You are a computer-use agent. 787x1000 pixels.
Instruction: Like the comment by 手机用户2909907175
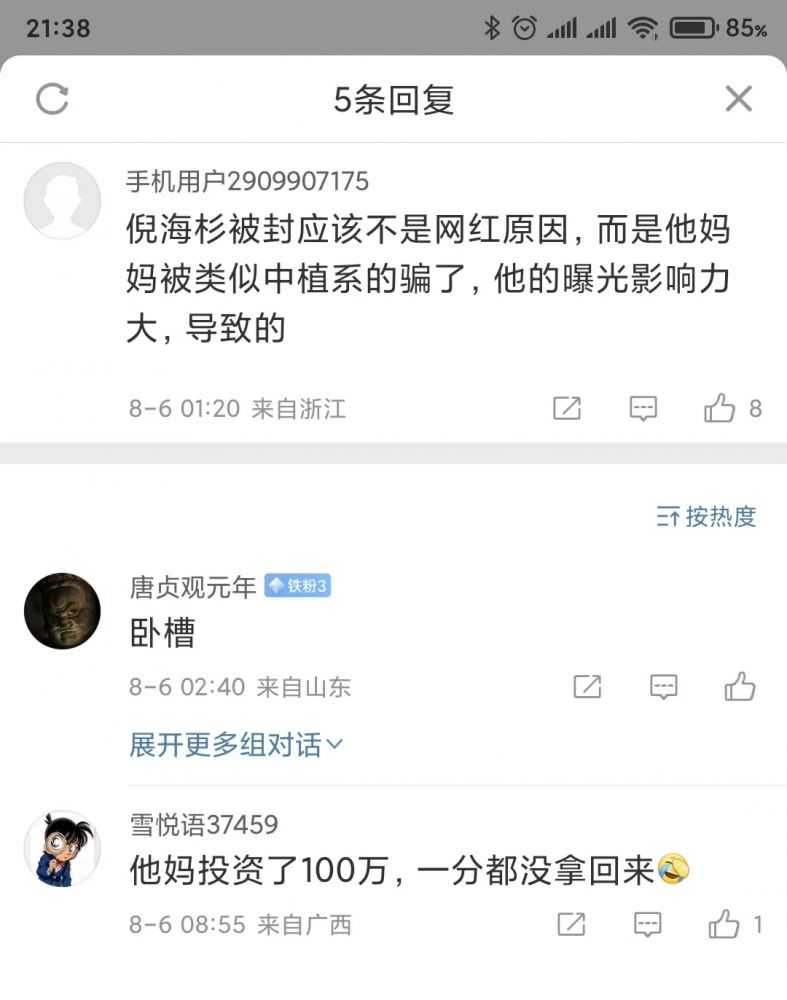pos(720,408)
